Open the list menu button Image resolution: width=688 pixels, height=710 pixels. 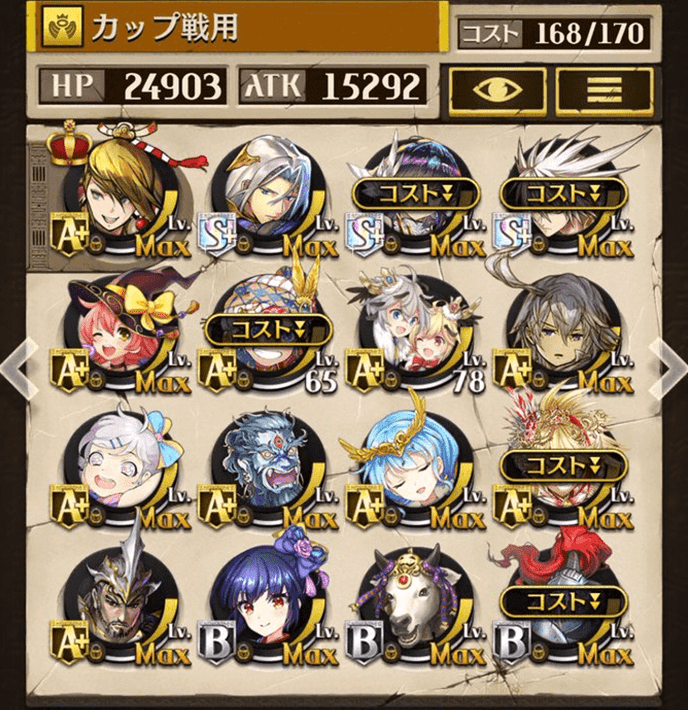[x=604, y=90]
